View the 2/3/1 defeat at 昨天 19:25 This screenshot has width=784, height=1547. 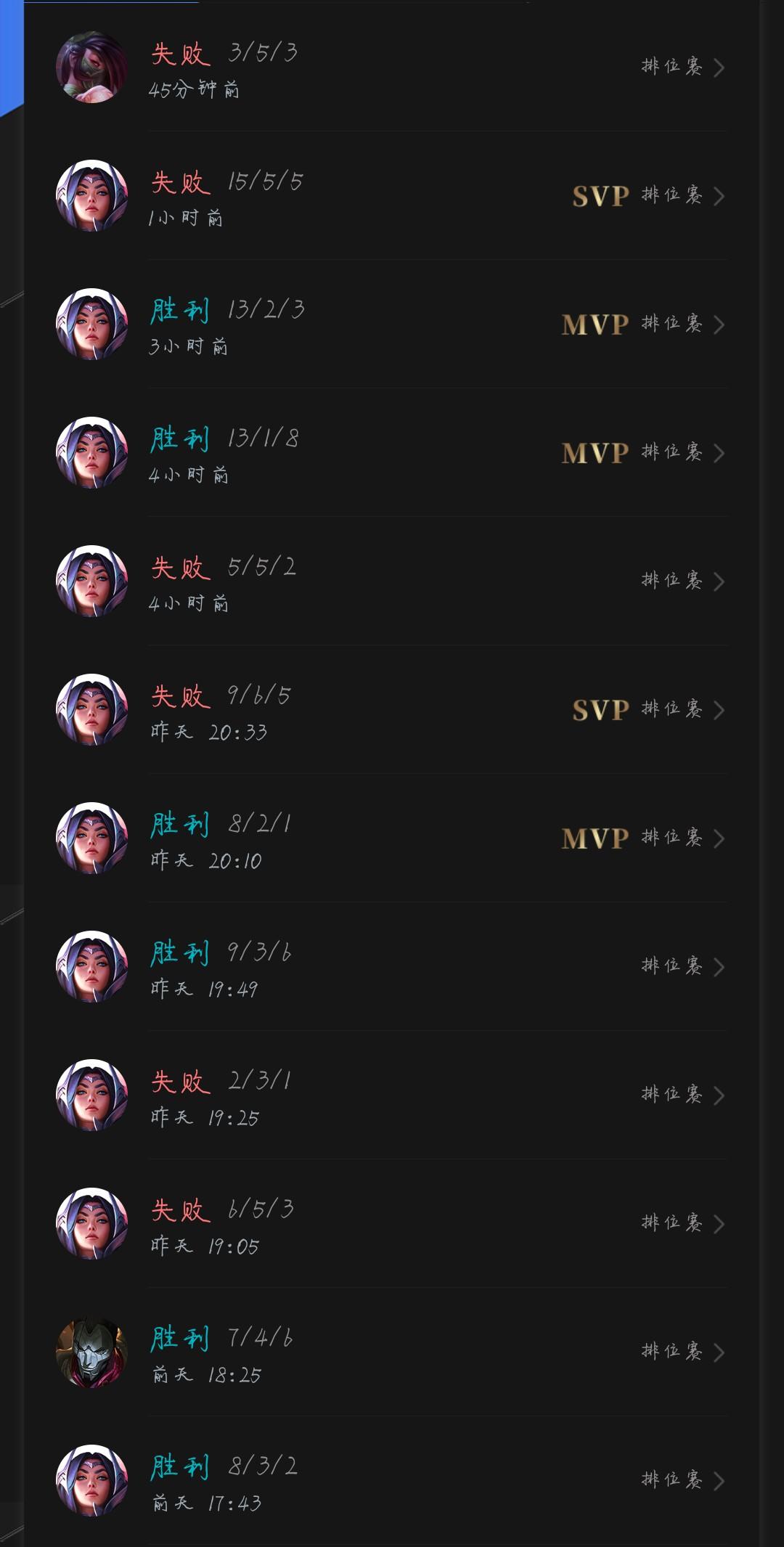[392, 1095]
